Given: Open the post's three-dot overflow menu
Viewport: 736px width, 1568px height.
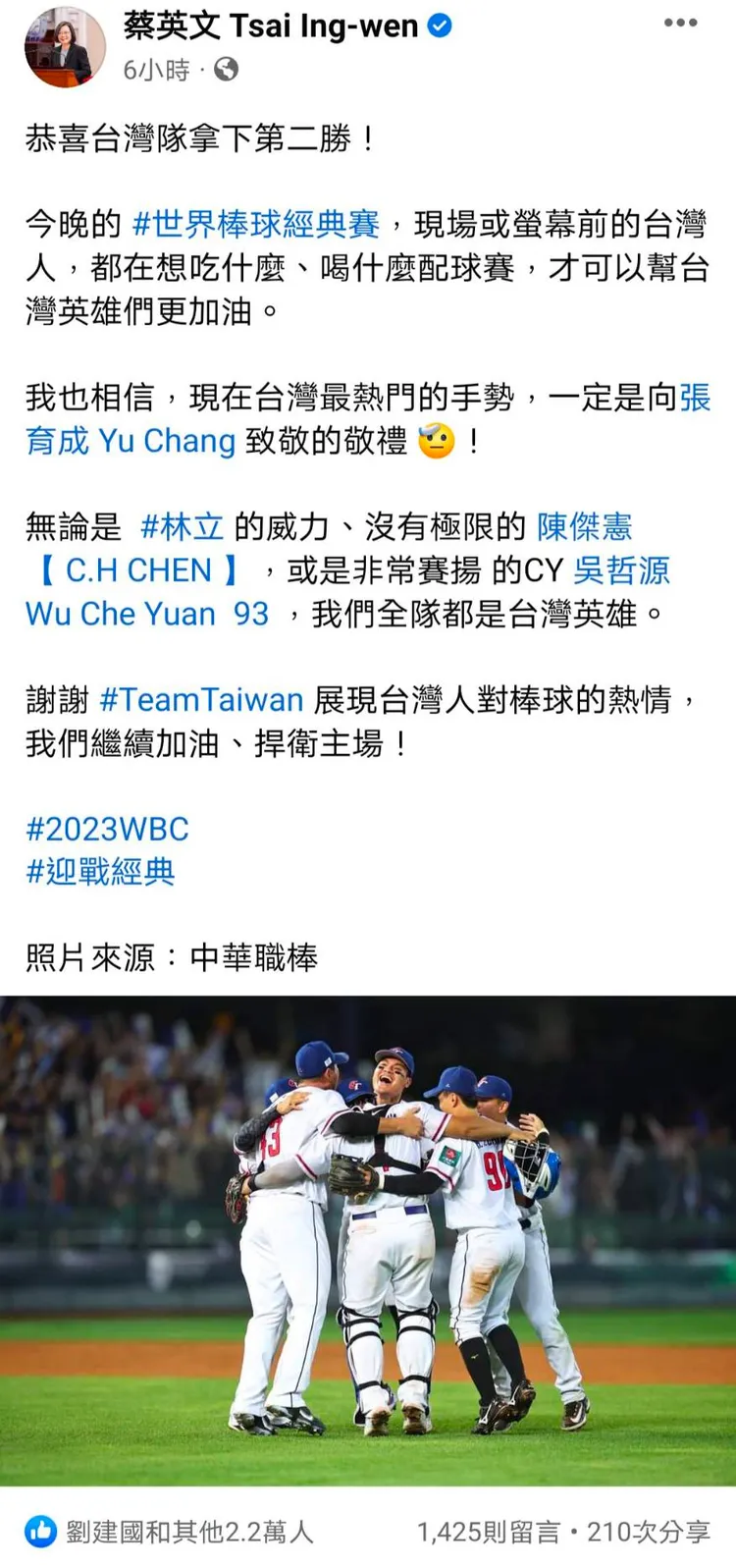Looking at the screenshot, I should pyautogui.click(x=680, y=24).
